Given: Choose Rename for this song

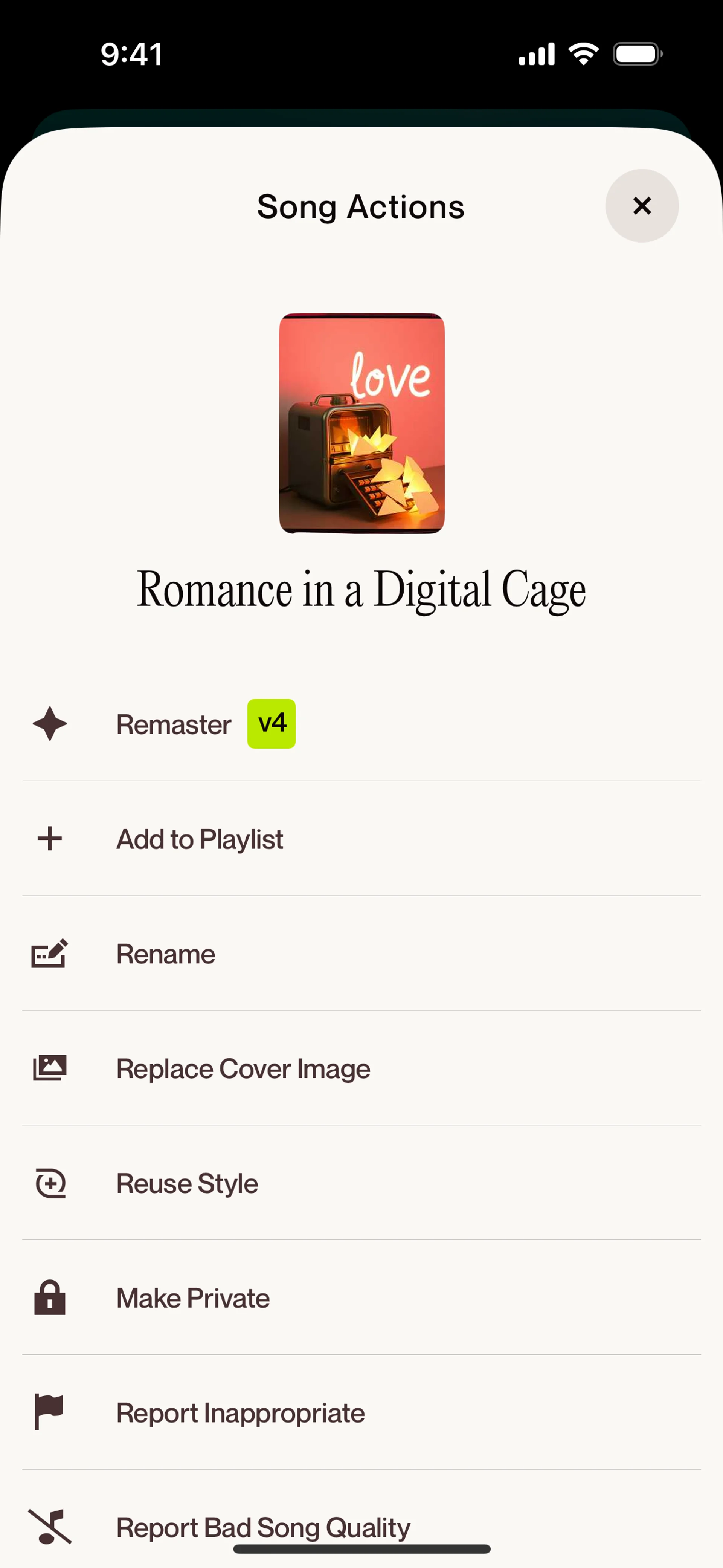Looking at the screenshot, I should click(x=166, y=954).
